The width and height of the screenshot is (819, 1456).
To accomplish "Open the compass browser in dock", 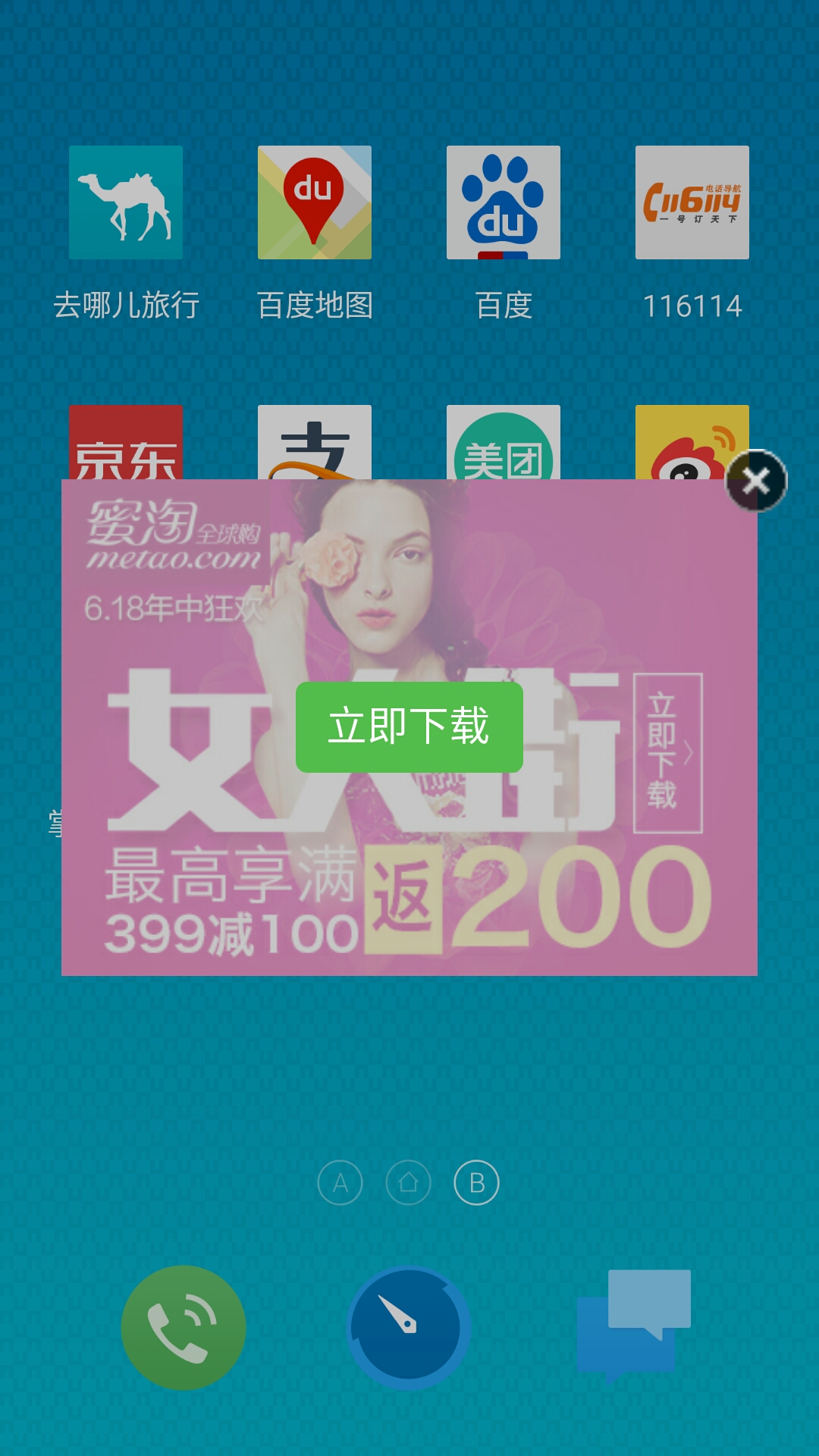I will tap(409, 1327).
